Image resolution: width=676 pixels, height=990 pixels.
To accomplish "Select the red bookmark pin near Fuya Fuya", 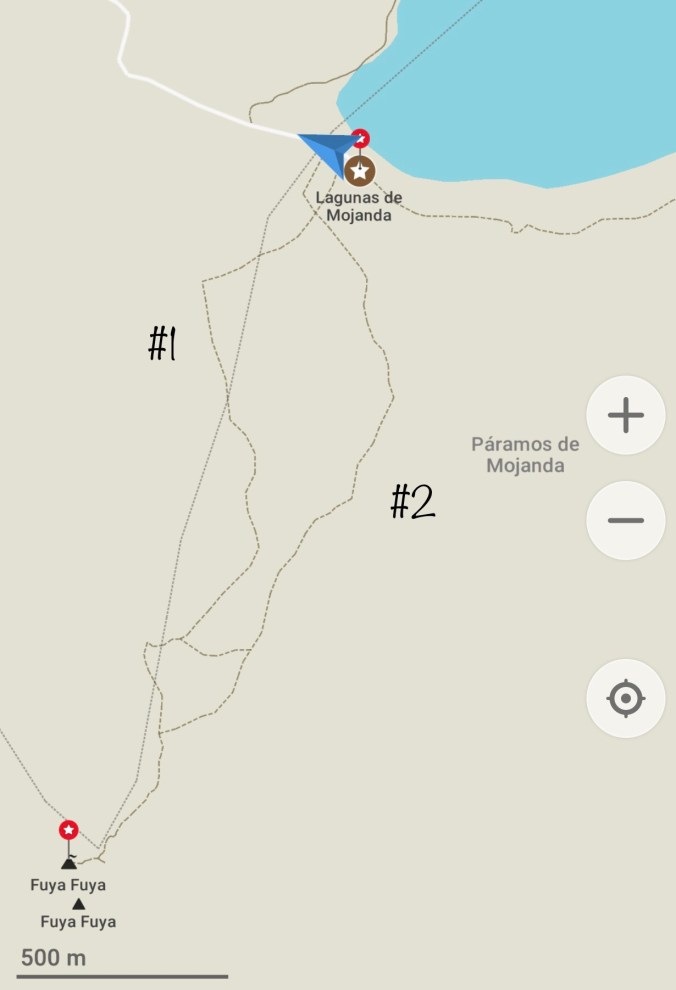I will (x=68, y=830).
